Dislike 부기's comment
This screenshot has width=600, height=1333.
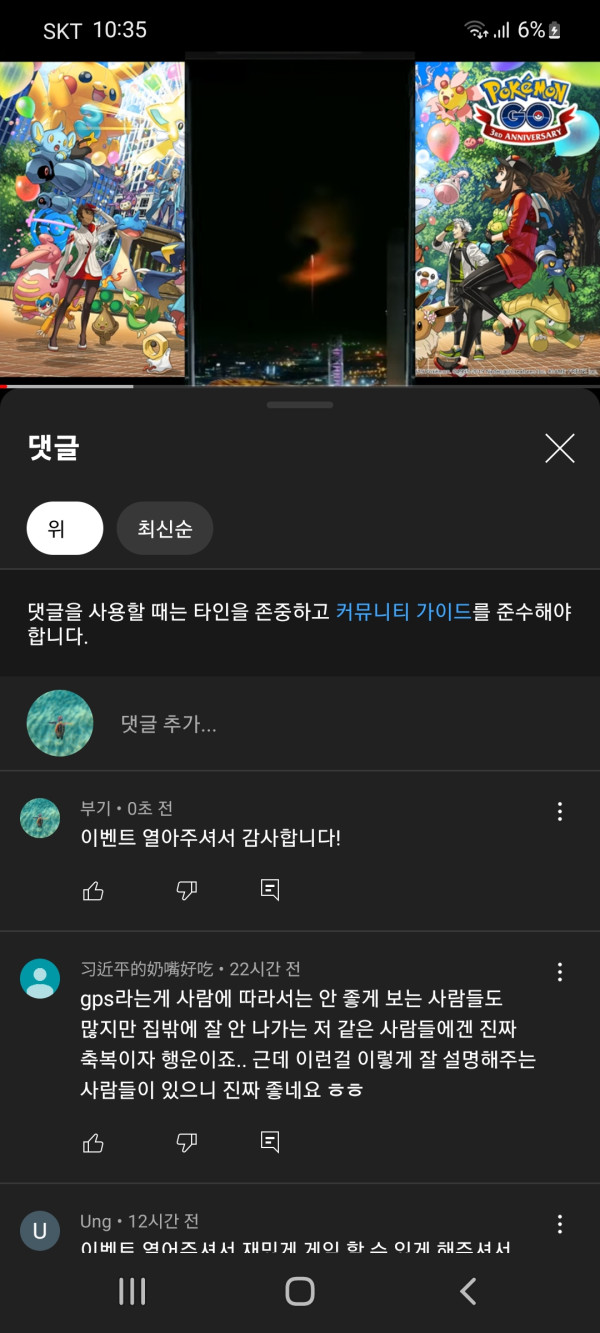186,890
